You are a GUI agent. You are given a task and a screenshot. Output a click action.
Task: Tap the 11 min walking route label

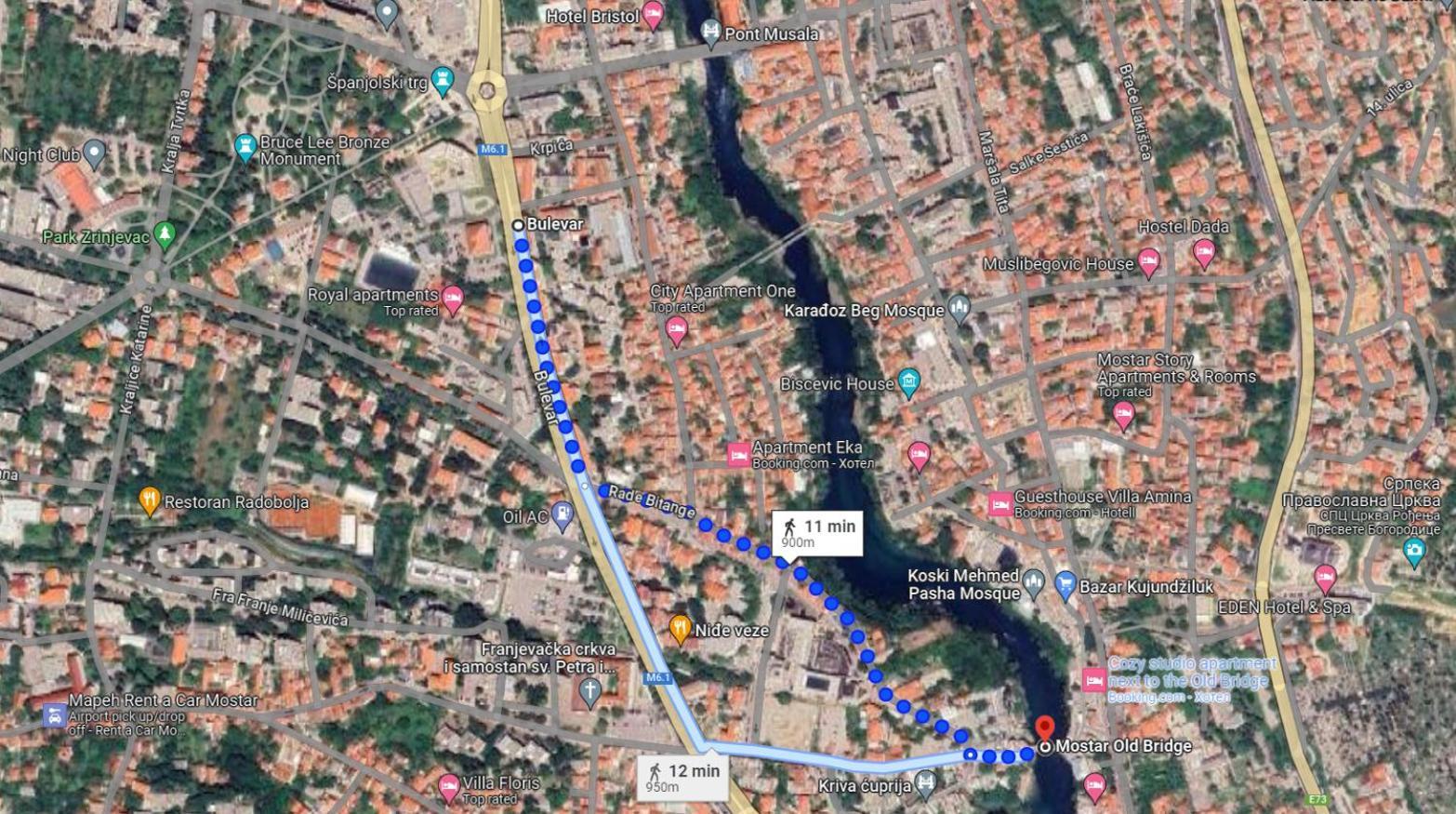[x=817, y=532]
